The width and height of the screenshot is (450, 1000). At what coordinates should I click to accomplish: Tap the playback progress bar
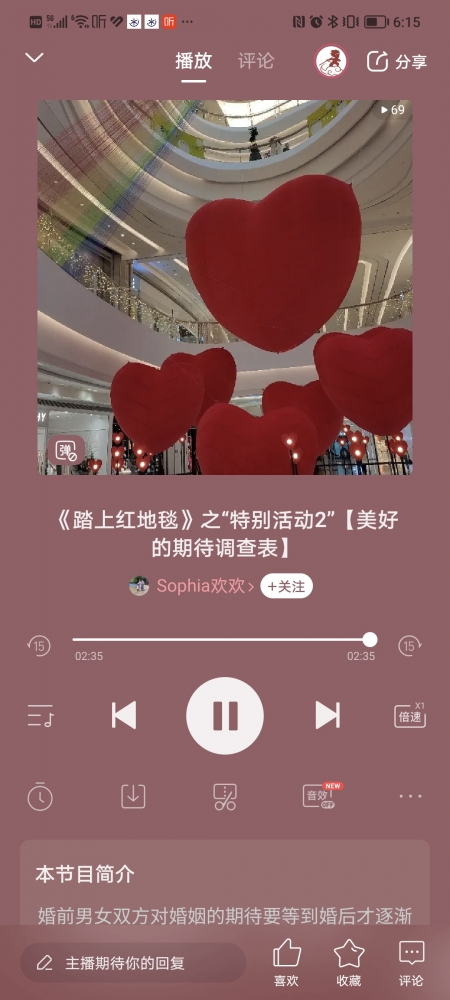(x=224, y=640)
